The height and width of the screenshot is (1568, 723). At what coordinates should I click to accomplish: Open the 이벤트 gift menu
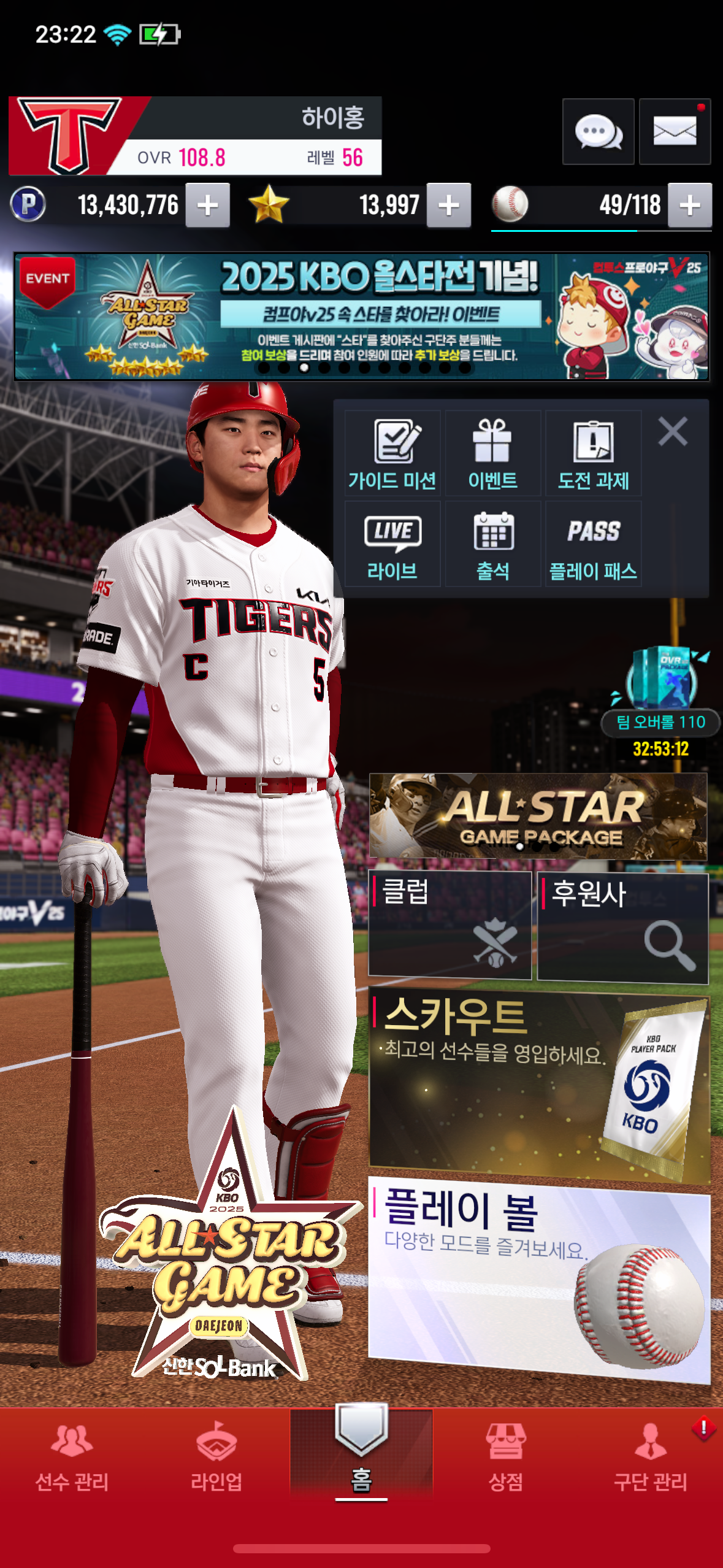[492, 453]
